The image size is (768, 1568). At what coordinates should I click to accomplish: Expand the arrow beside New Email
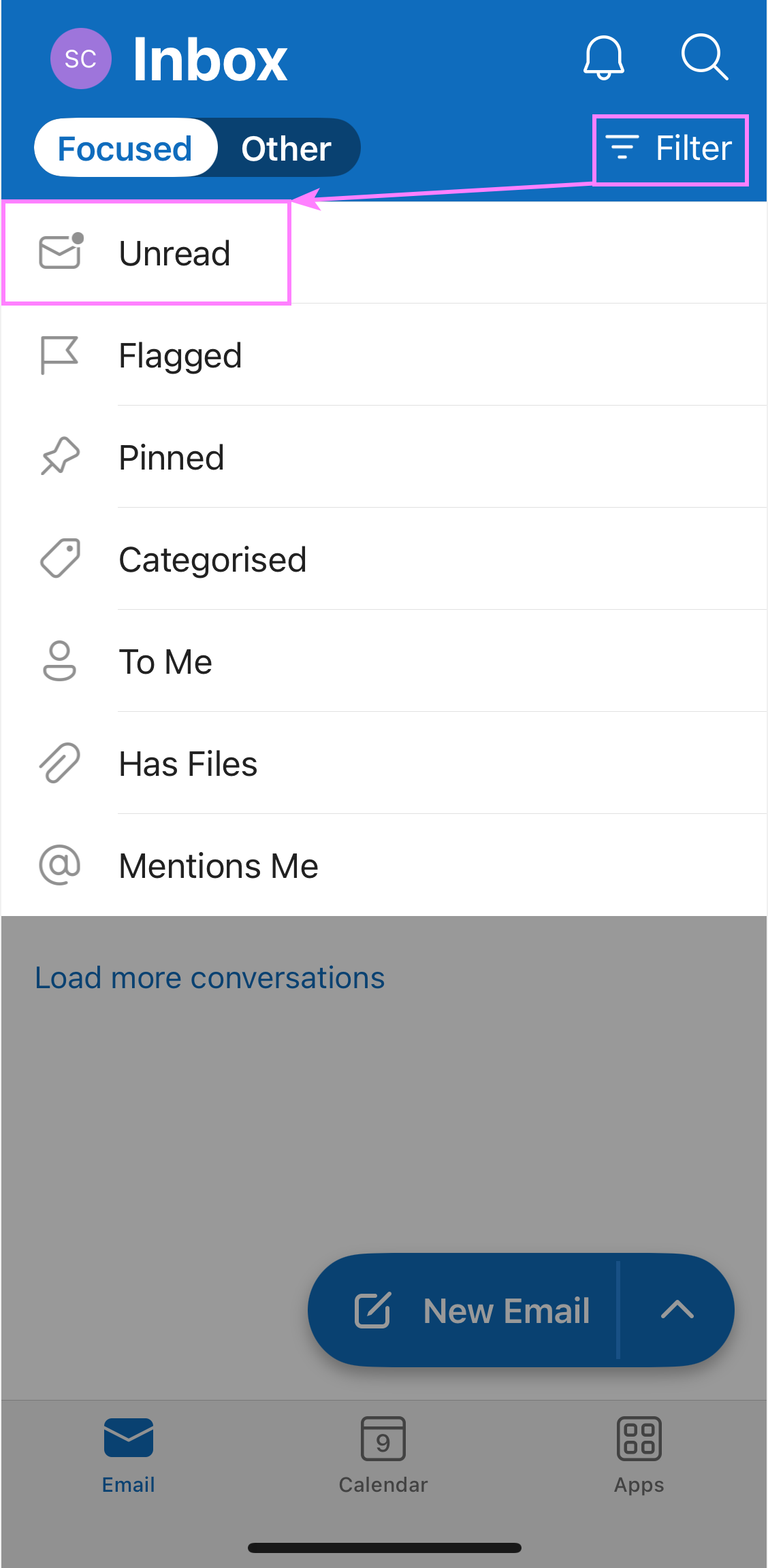677,1310
